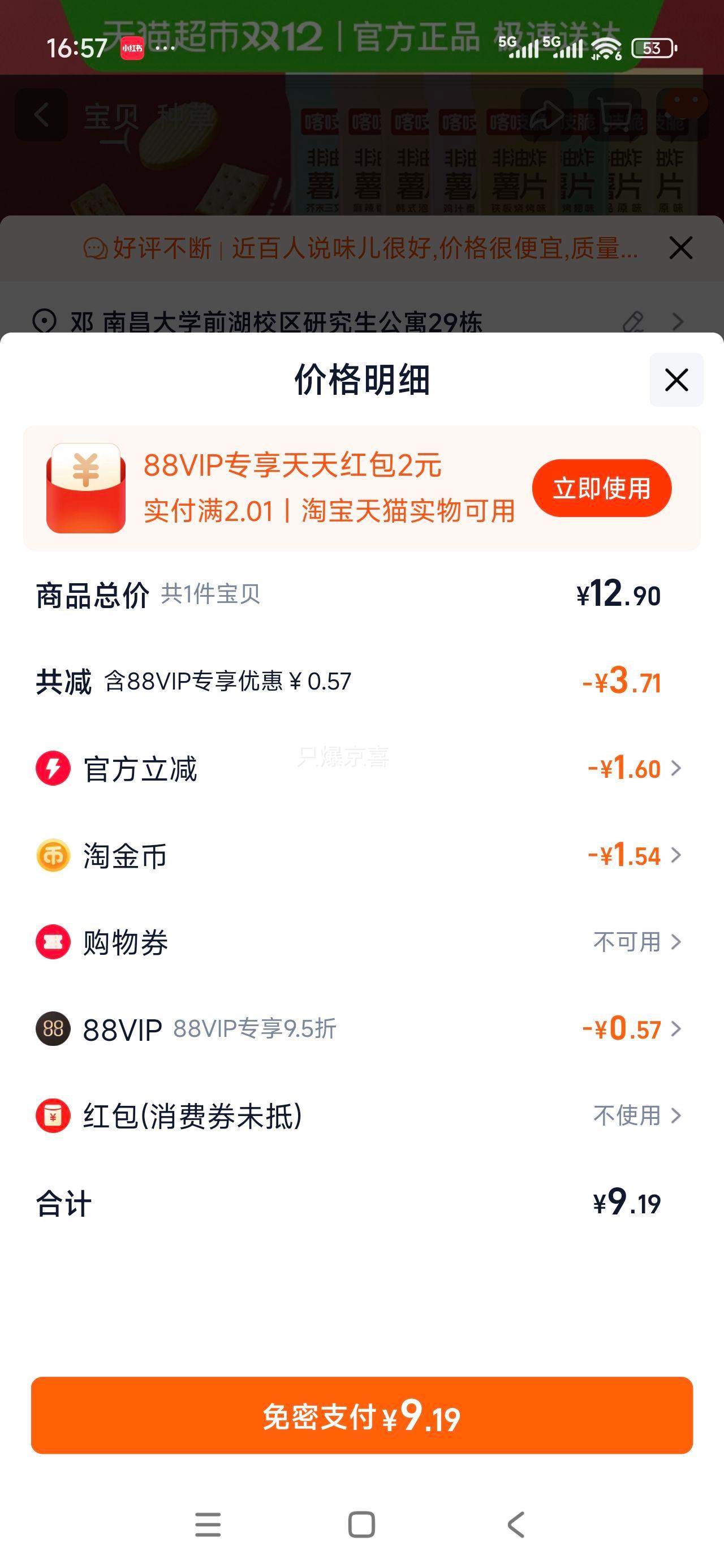Image resolution: width=724 pixels, height=1568 pixels.
Task: Expand the 淘金币 deduction details
Action: click(676, 855)
